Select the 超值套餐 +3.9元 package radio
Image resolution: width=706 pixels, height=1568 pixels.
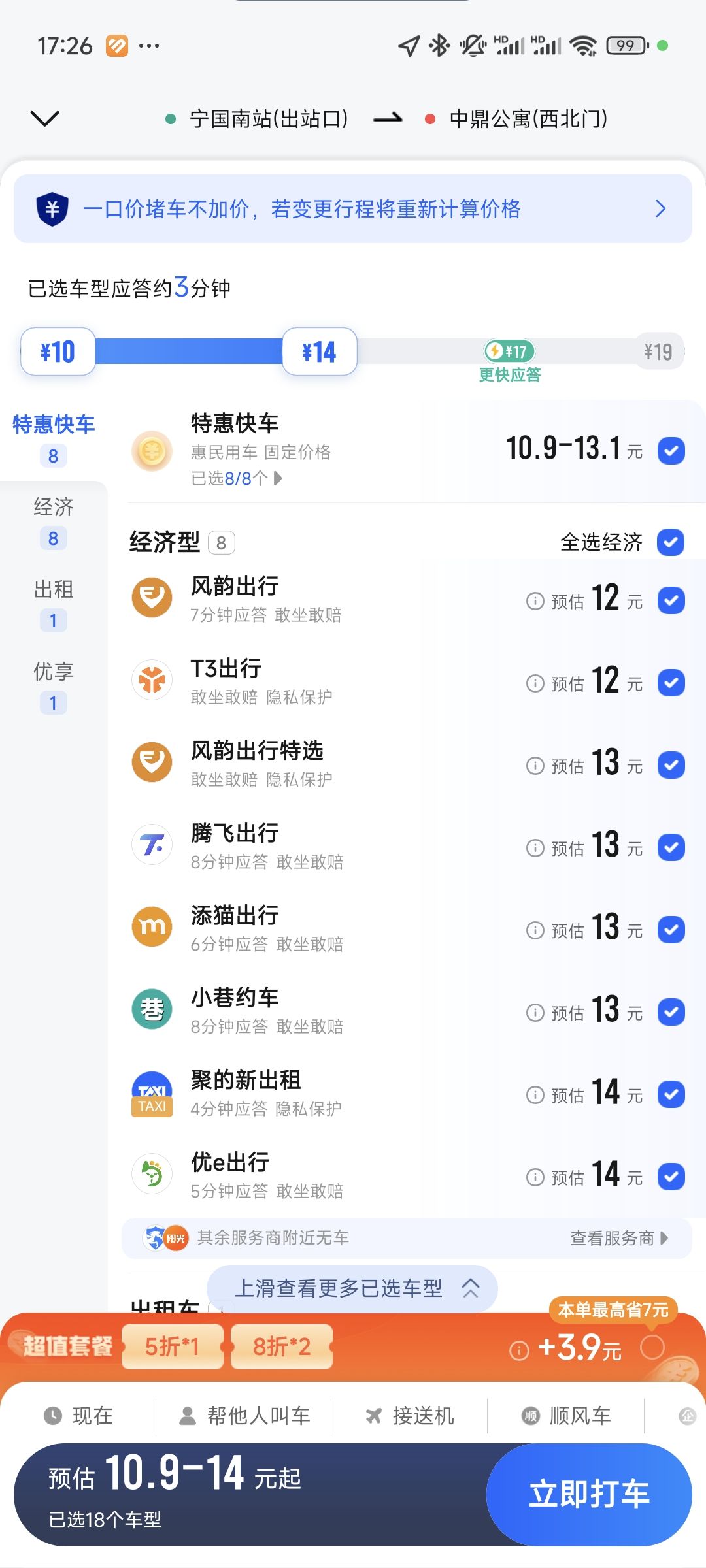(x=652, y=1347)
